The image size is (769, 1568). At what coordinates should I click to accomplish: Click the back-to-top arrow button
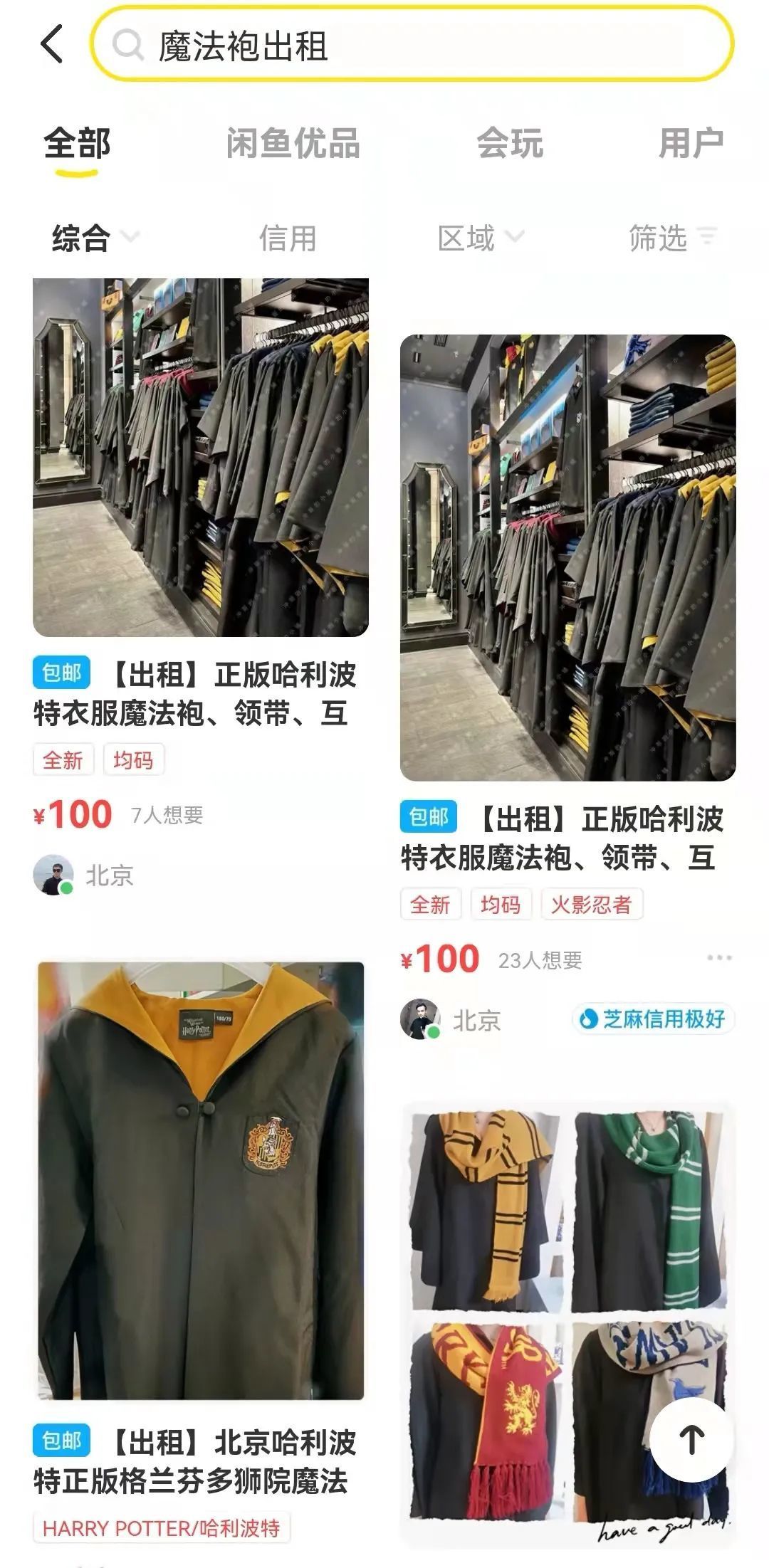(x=691, y=1441)
